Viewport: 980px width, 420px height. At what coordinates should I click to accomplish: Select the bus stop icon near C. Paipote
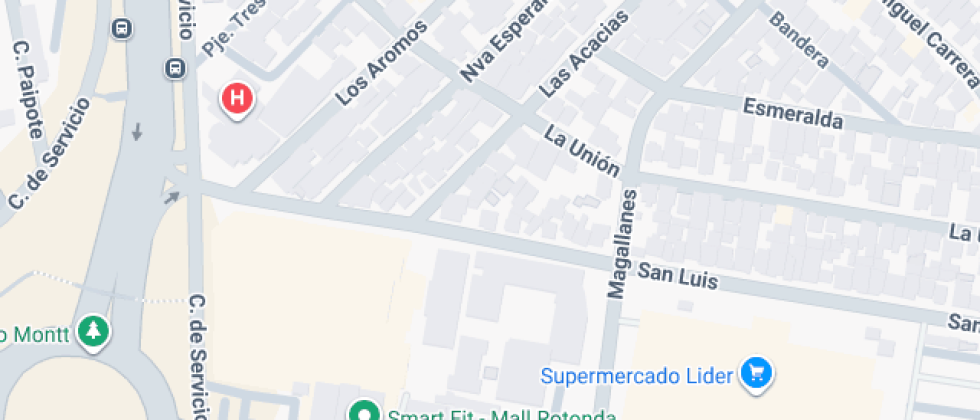(x=121, y=28)
